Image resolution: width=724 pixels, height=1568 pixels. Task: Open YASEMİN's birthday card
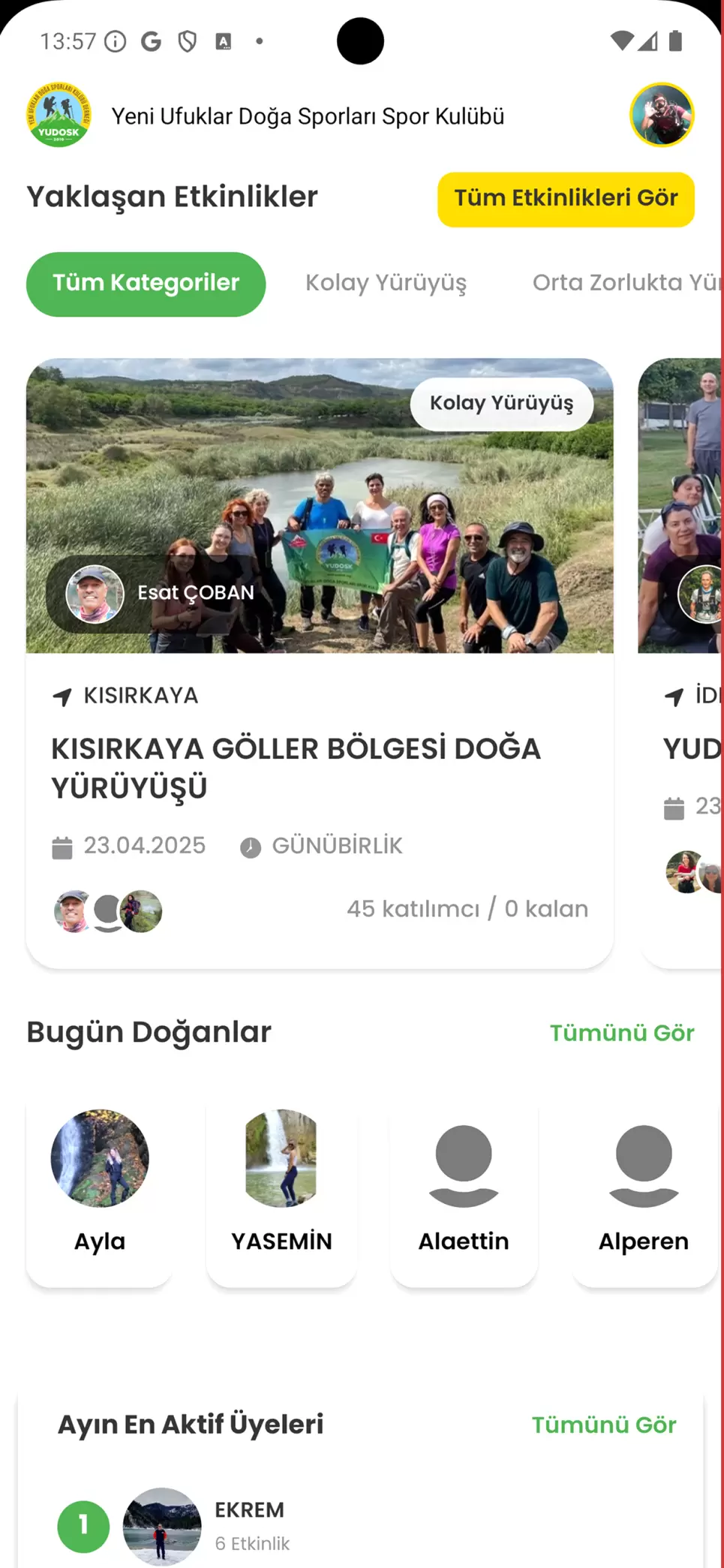[281, 1194]
